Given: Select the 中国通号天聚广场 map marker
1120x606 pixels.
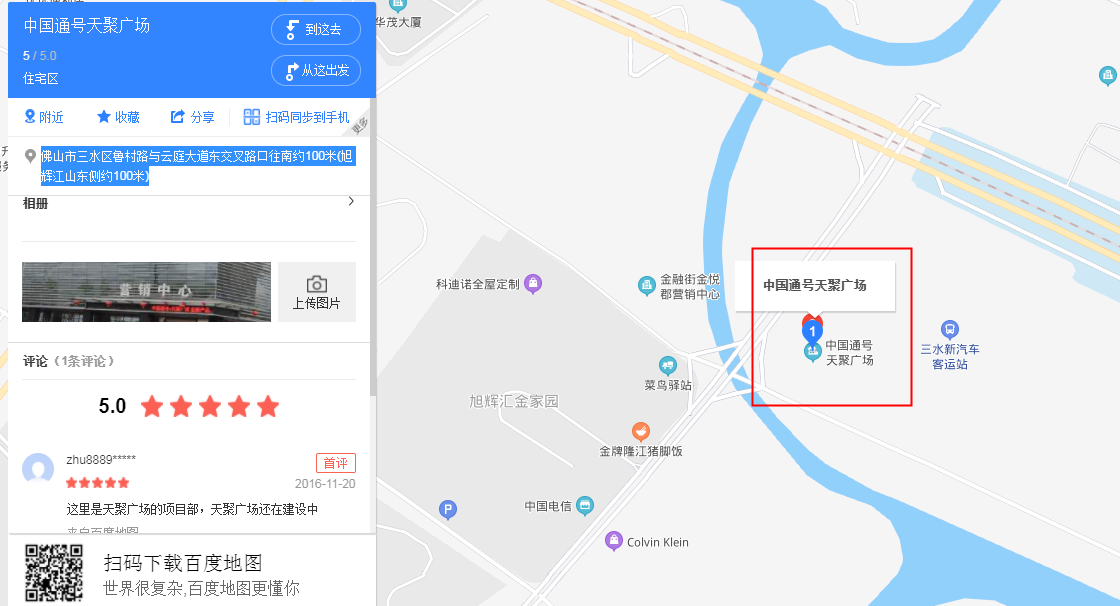Looking at the screenshot, I should point(813,329).
